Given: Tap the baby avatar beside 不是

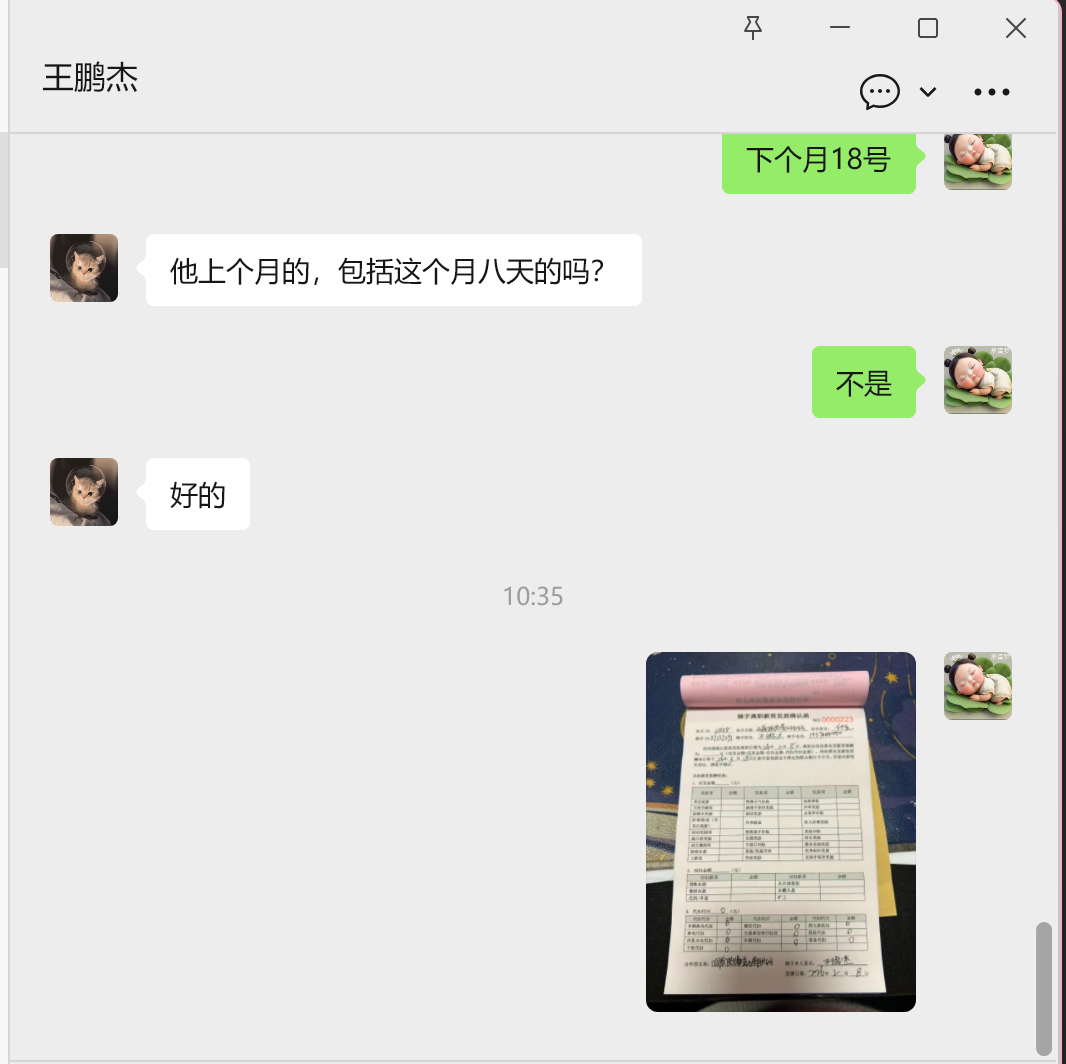Looking at the screenshot, I should click(x=978, y=380).
